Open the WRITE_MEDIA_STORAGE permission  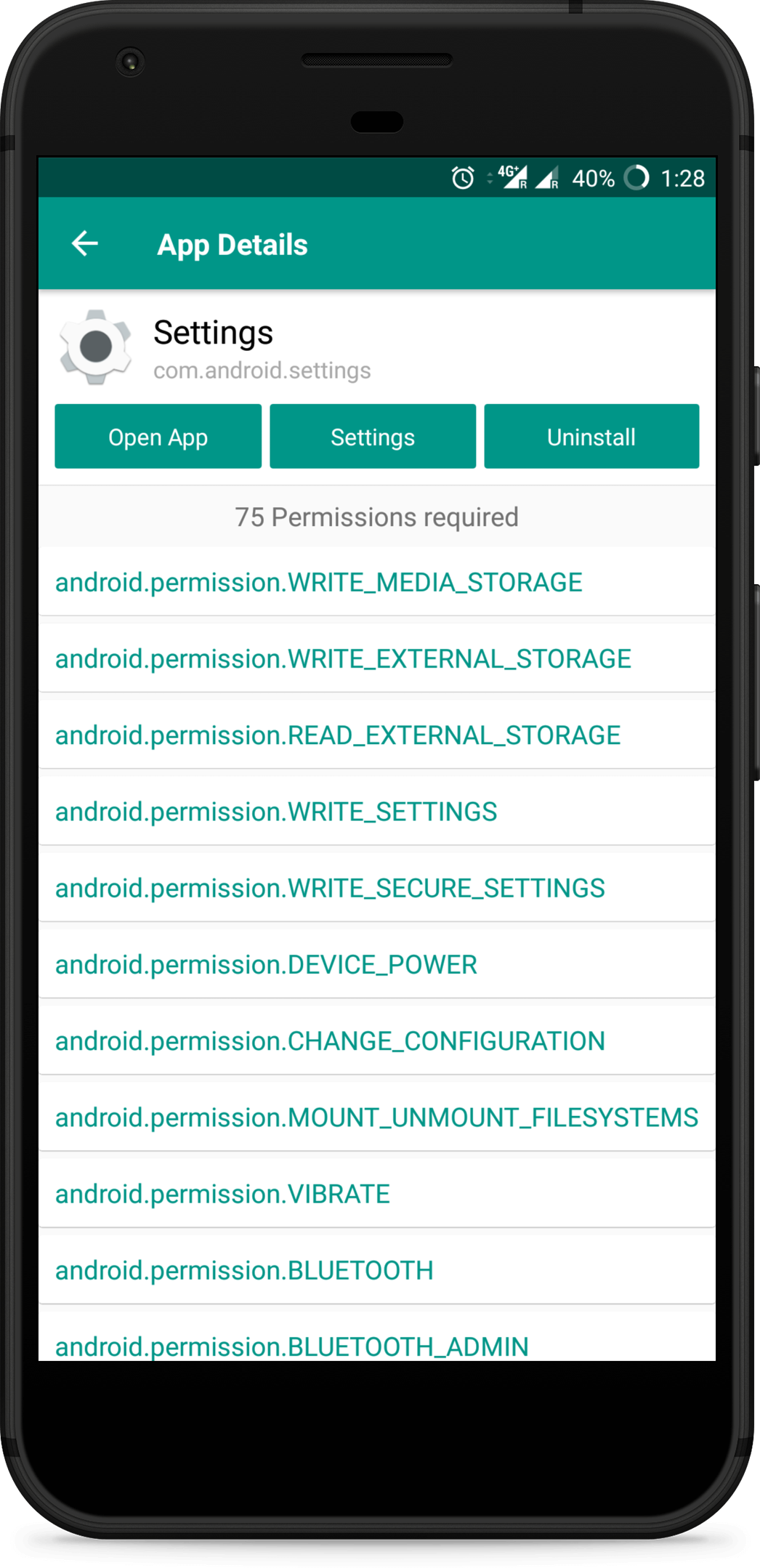click(x=318, y=582)
